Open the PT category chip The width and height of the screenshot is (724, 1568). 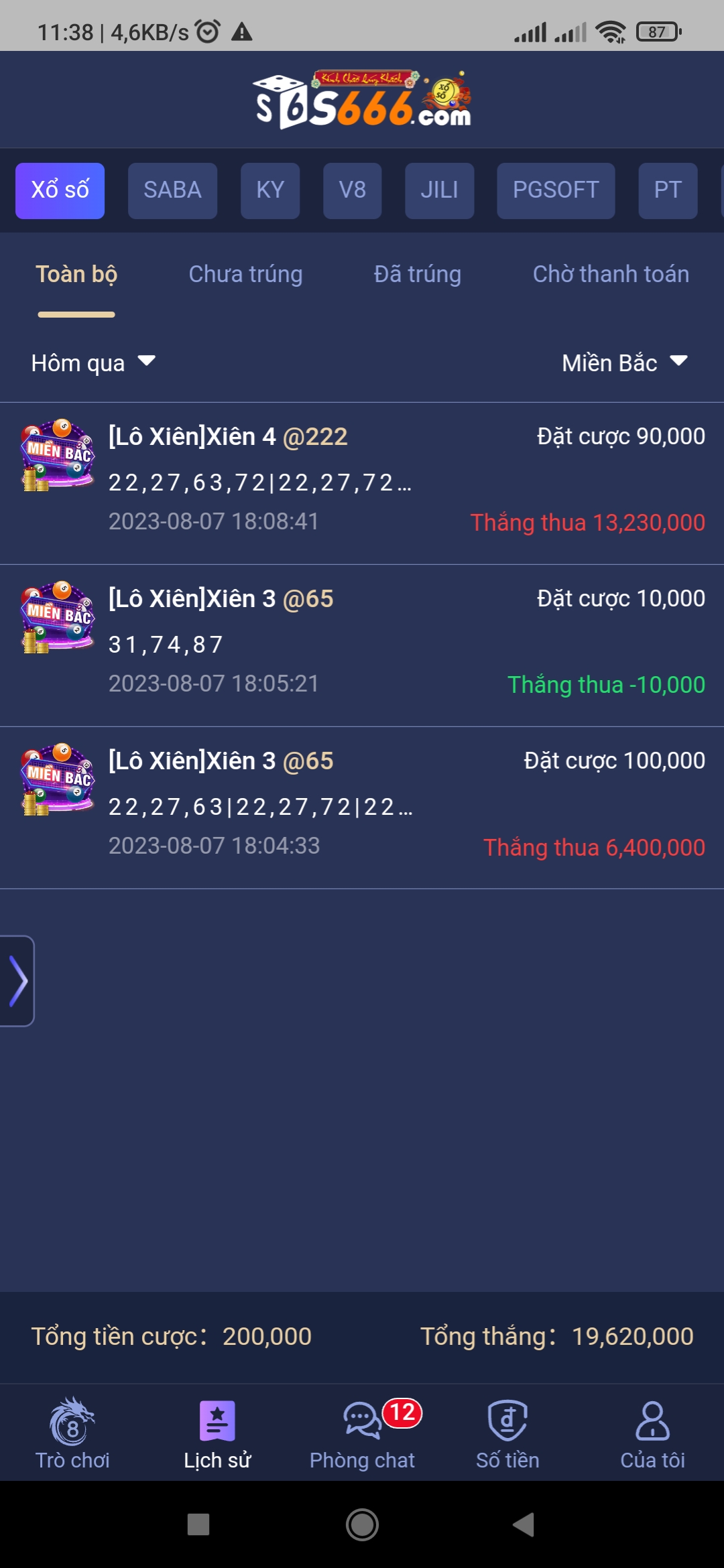pos(668,190)
